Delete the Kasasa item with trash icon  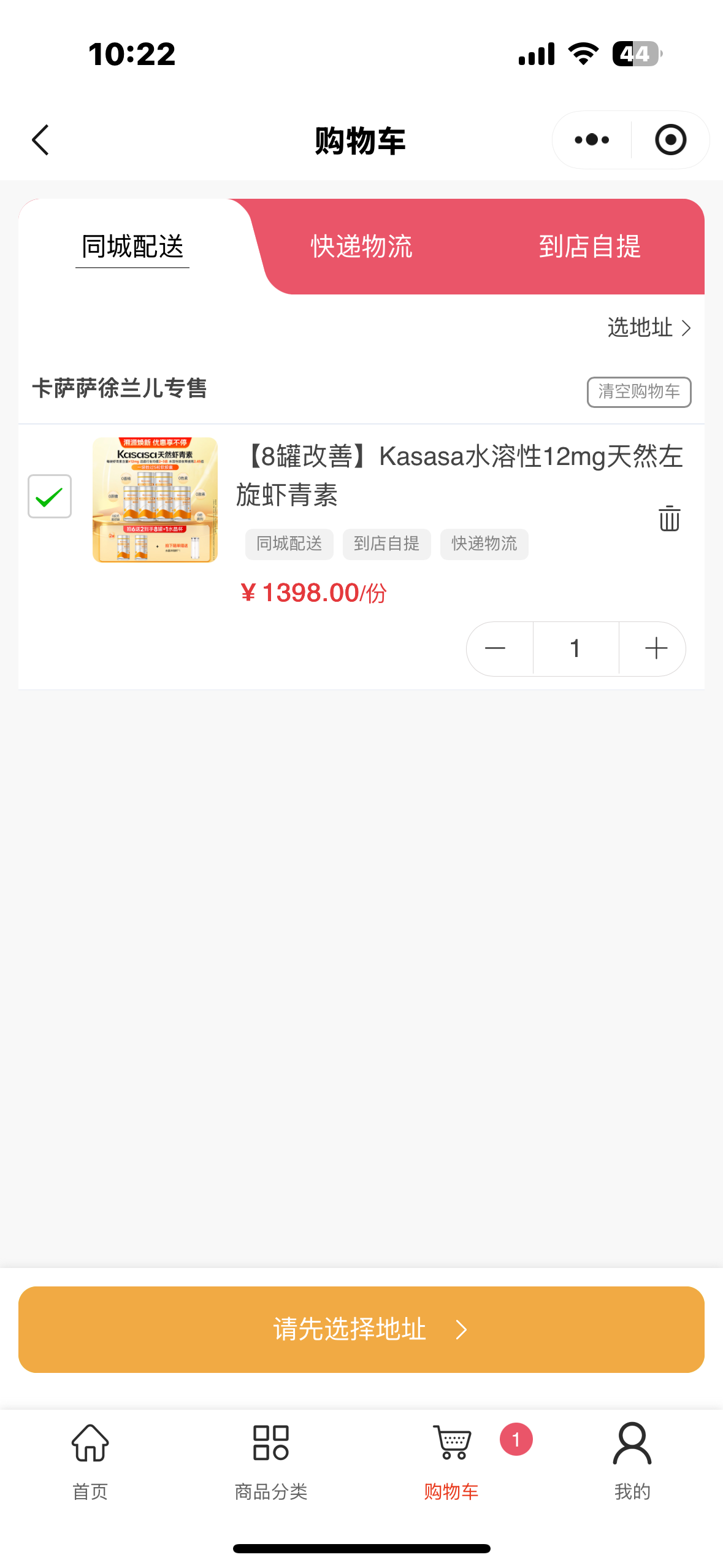(x=669, y=518)
